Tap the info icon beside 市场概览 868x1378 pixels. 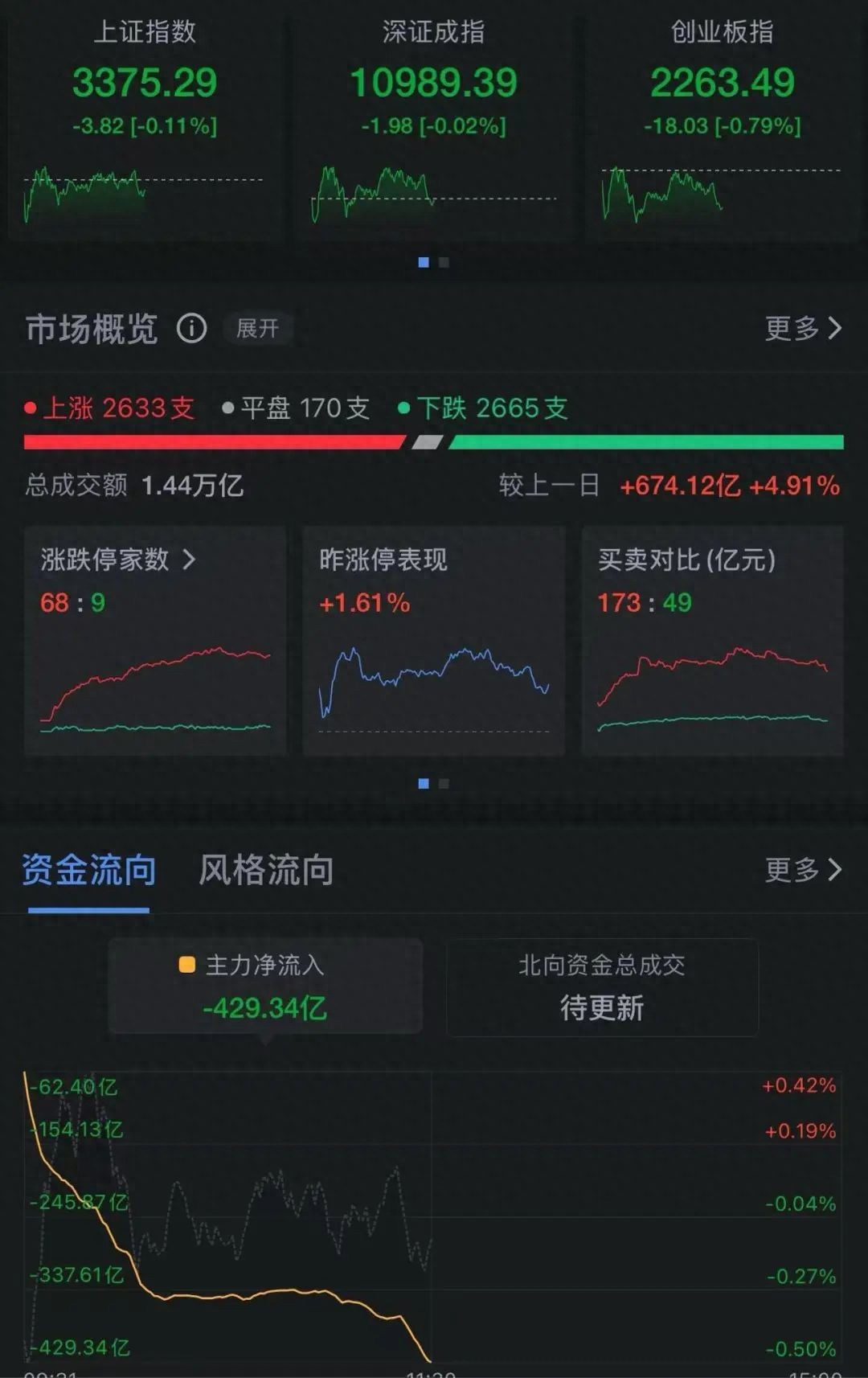[191, 328]
